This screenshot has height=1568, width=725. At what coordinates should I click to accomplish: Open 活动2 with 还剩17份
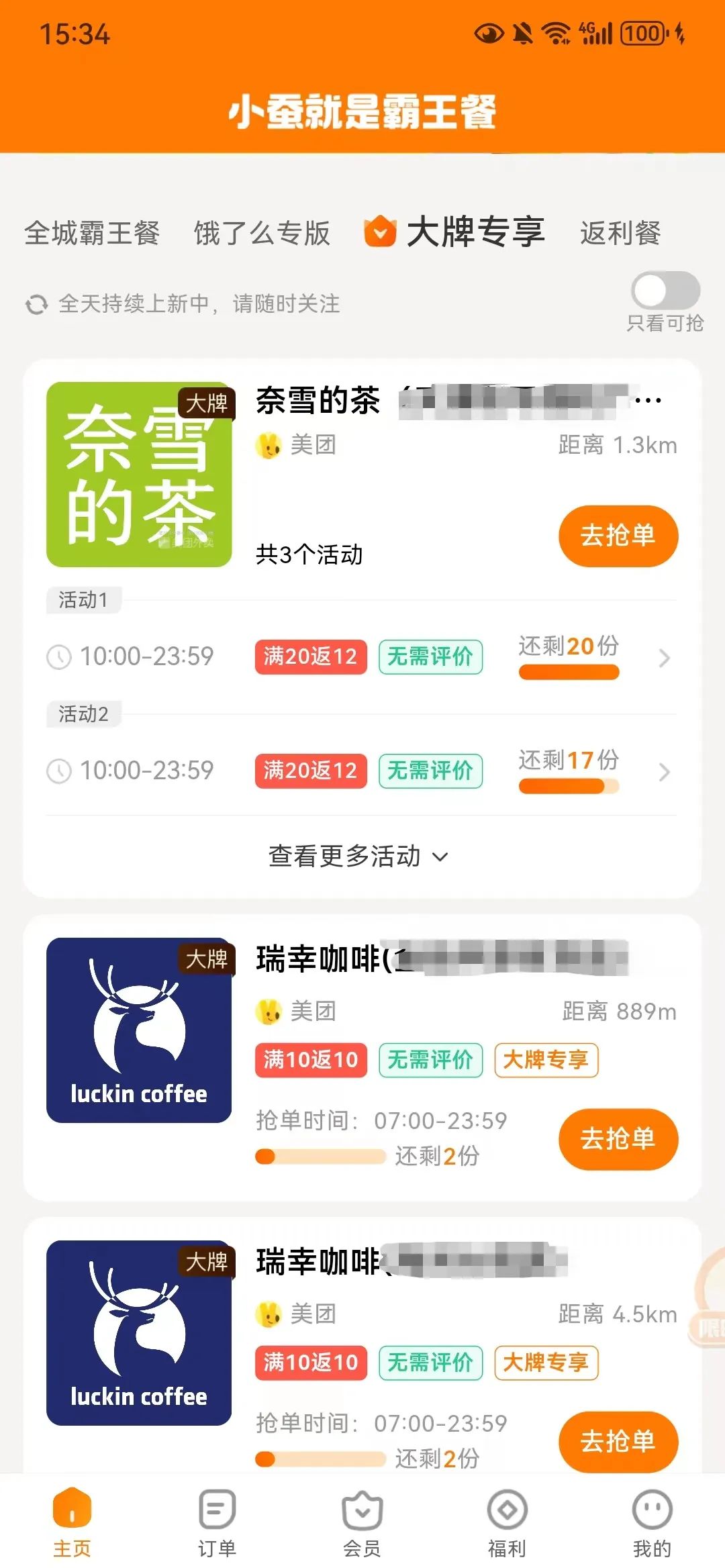[362, 771]
